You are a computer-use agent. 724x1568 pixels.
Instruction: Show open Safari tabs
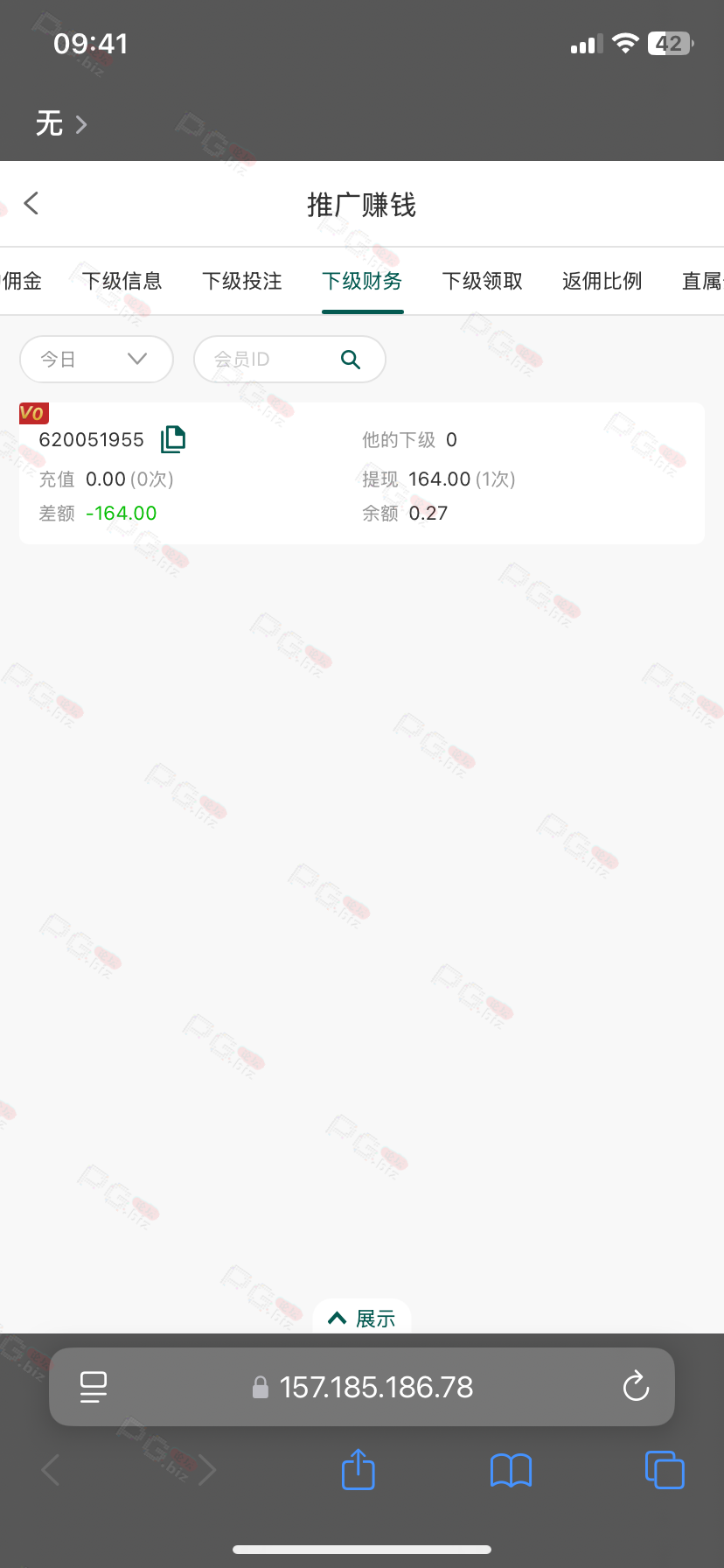[665, 1470]
